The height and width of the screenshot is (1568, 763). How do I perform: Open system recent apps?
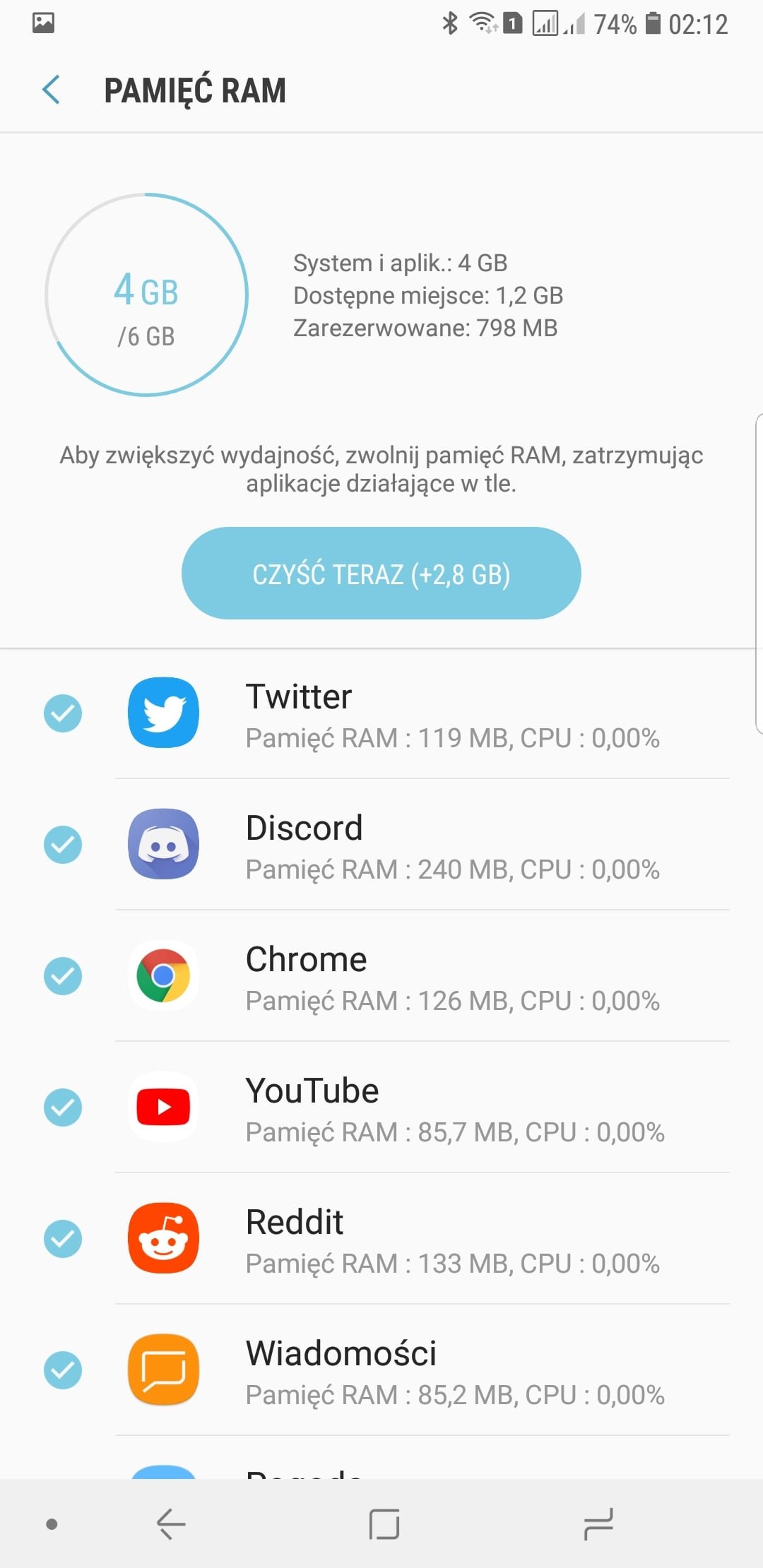click(598, 1524)
